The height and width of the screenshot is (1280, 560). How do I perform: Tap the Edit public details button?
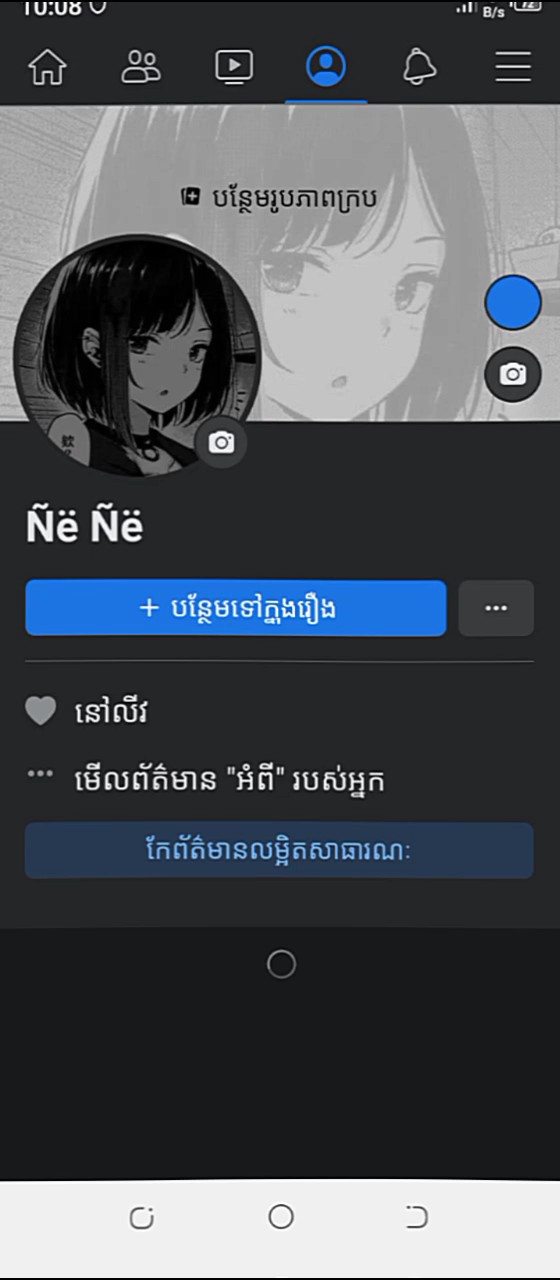click(x=279, y=851)
